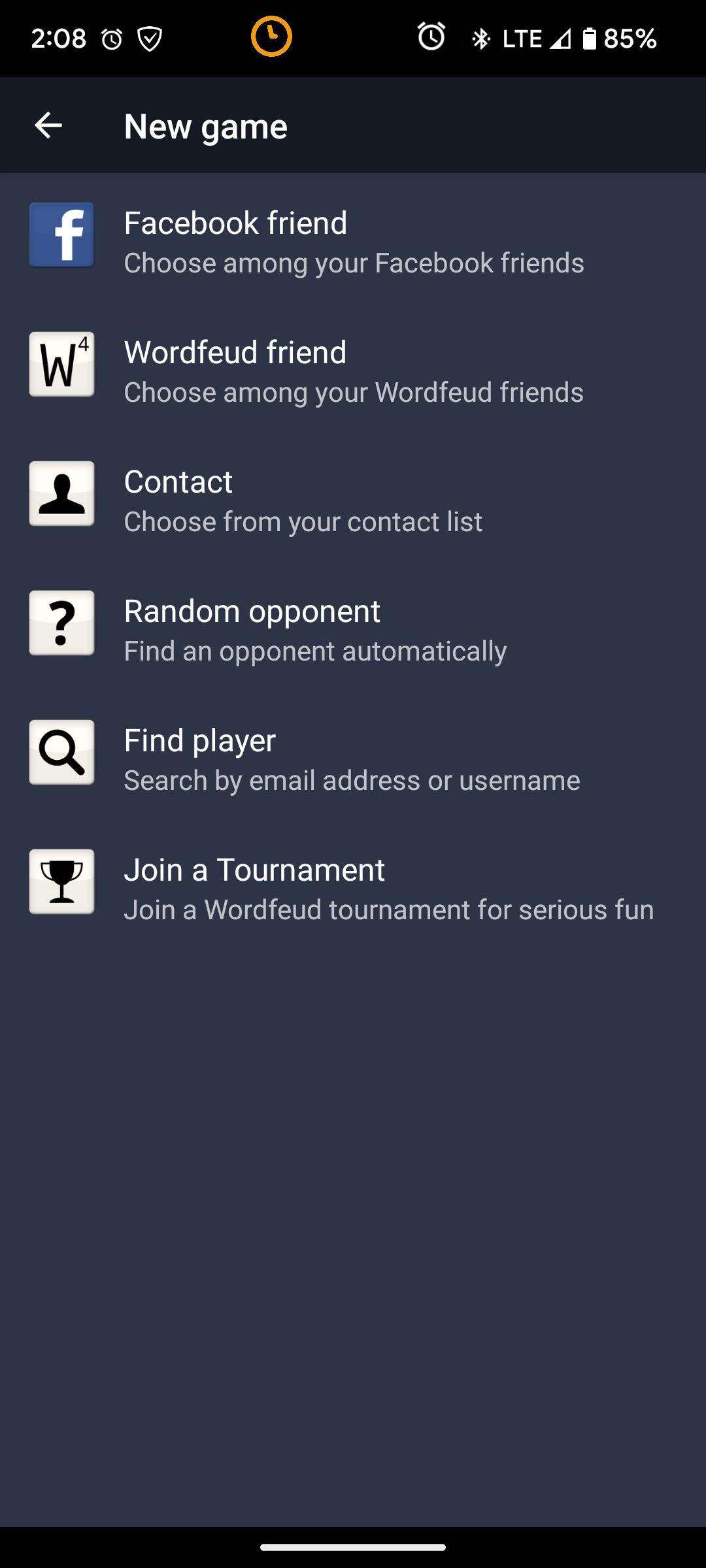
Task: Join a Tournament
Action: (353, 887)
